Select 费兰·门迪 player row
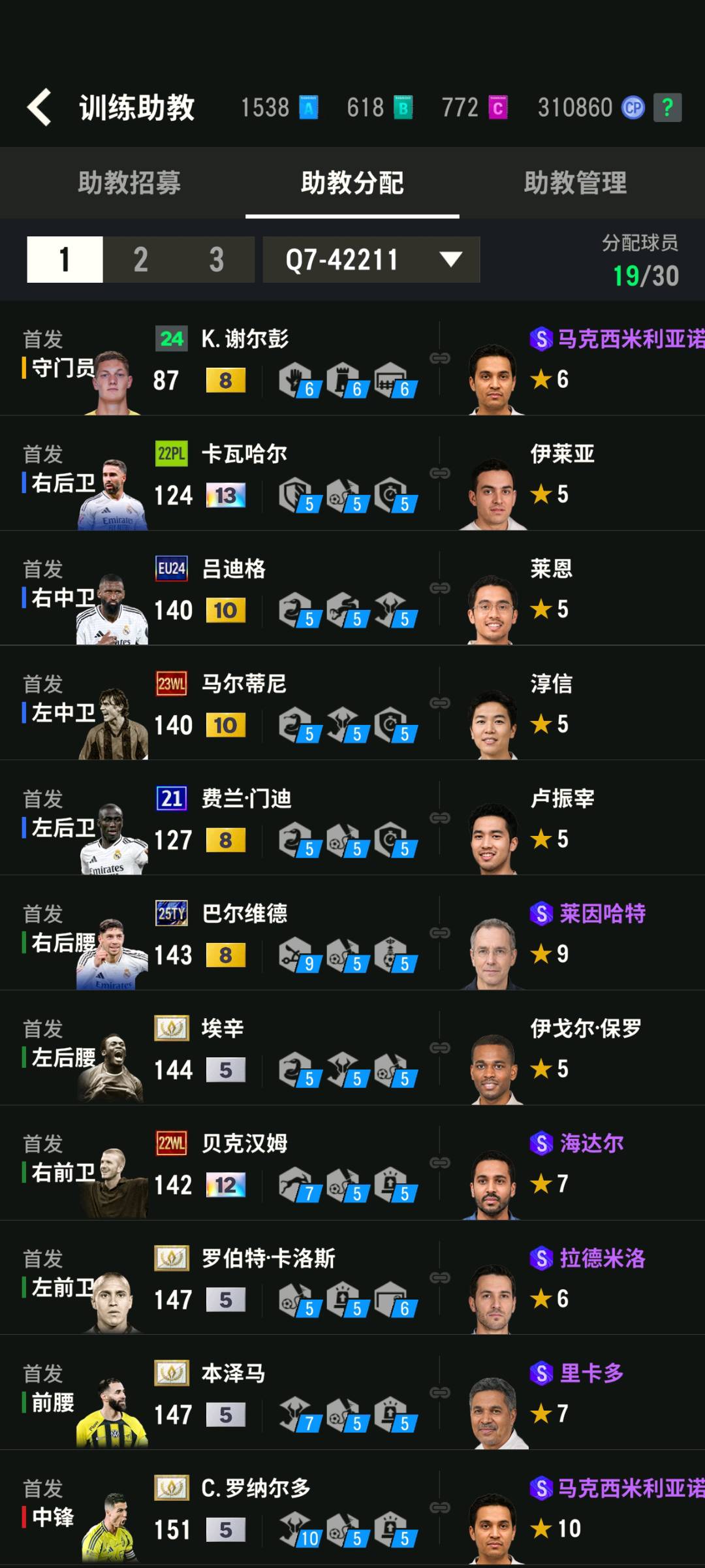 [222, 819]
